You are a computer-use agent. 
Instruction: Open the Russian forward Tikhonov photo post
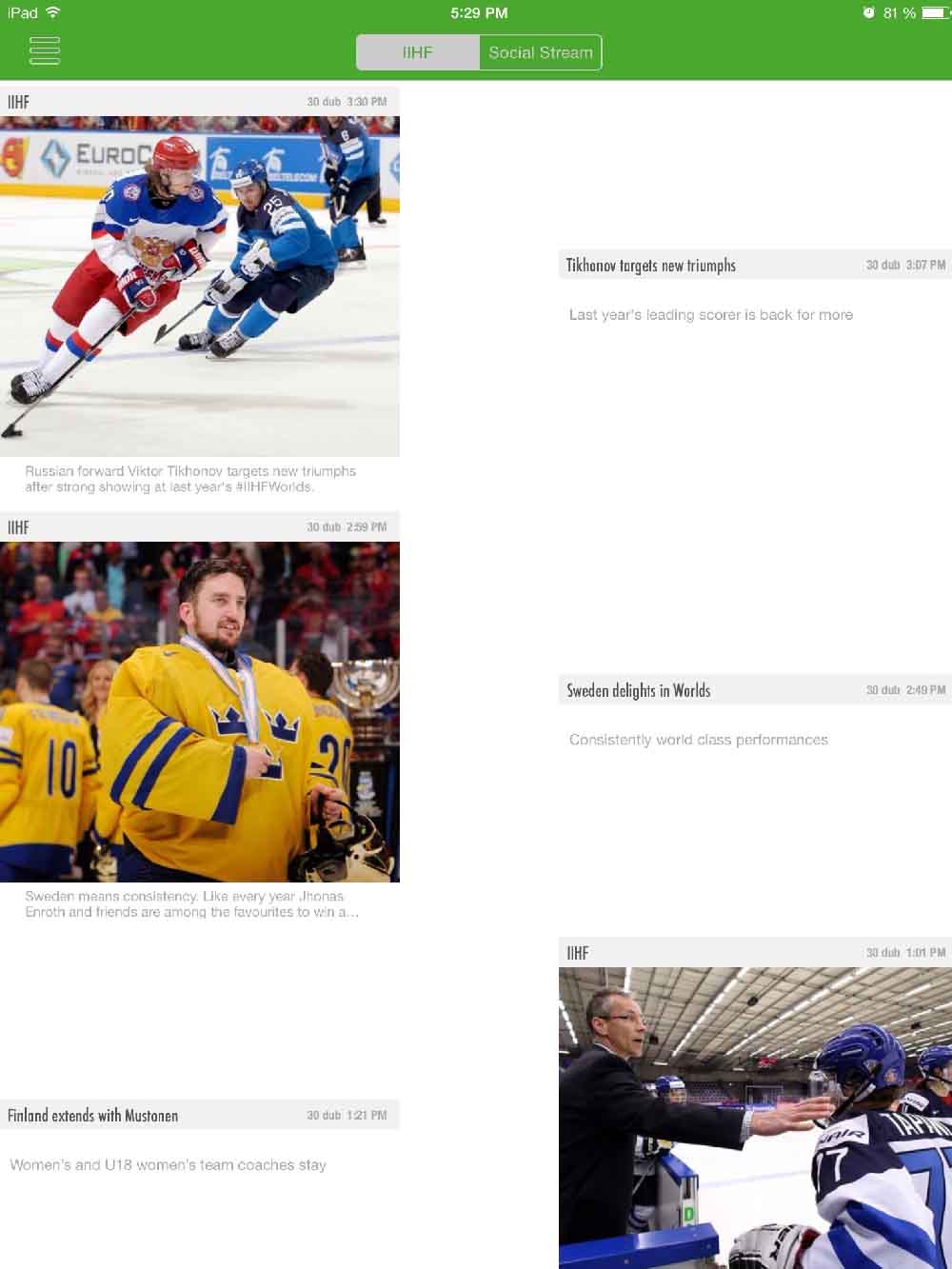point(200,286)
